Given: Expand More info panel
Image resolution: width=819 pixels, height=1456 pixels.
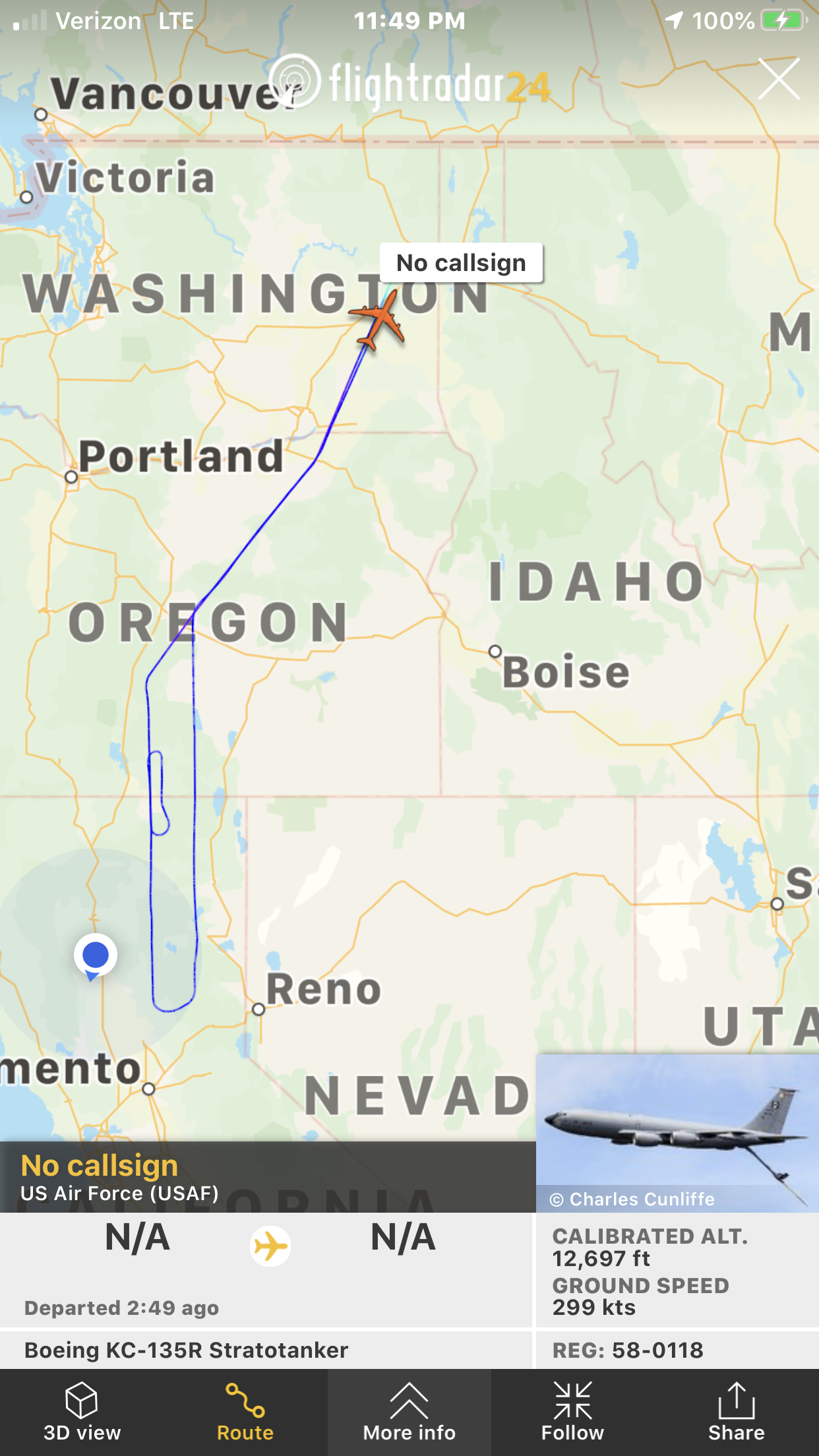Looking at the screenshot, I should point(409,1412).
